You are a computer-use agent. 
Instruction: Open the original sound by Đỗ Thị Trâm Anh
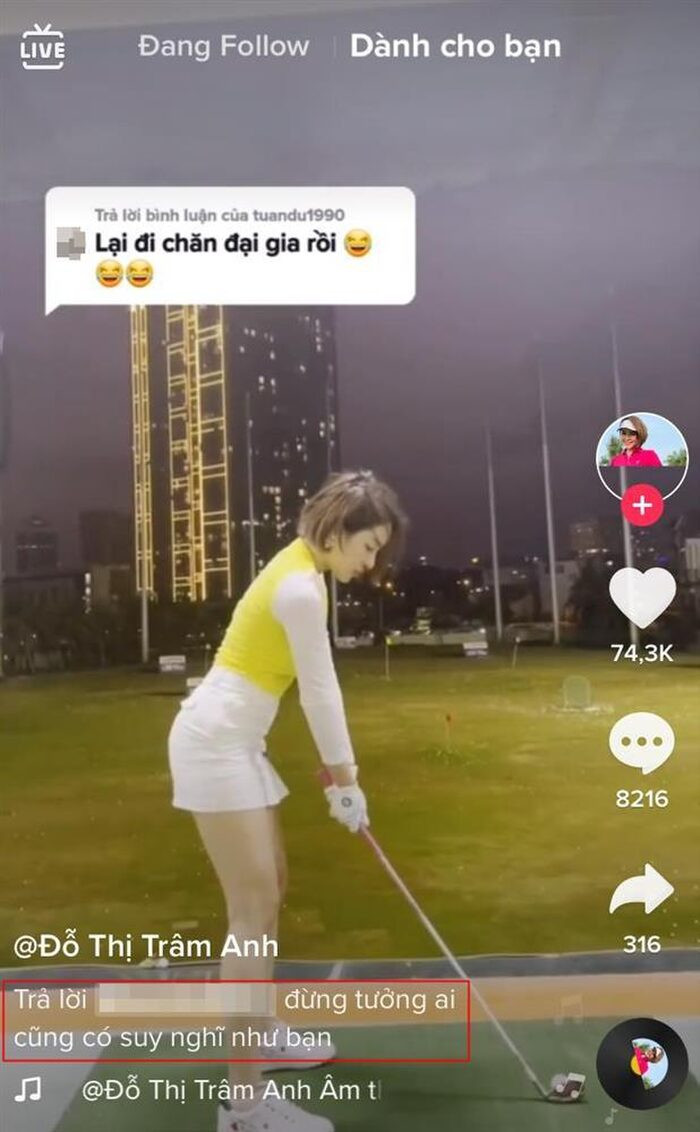(230, 1090)
